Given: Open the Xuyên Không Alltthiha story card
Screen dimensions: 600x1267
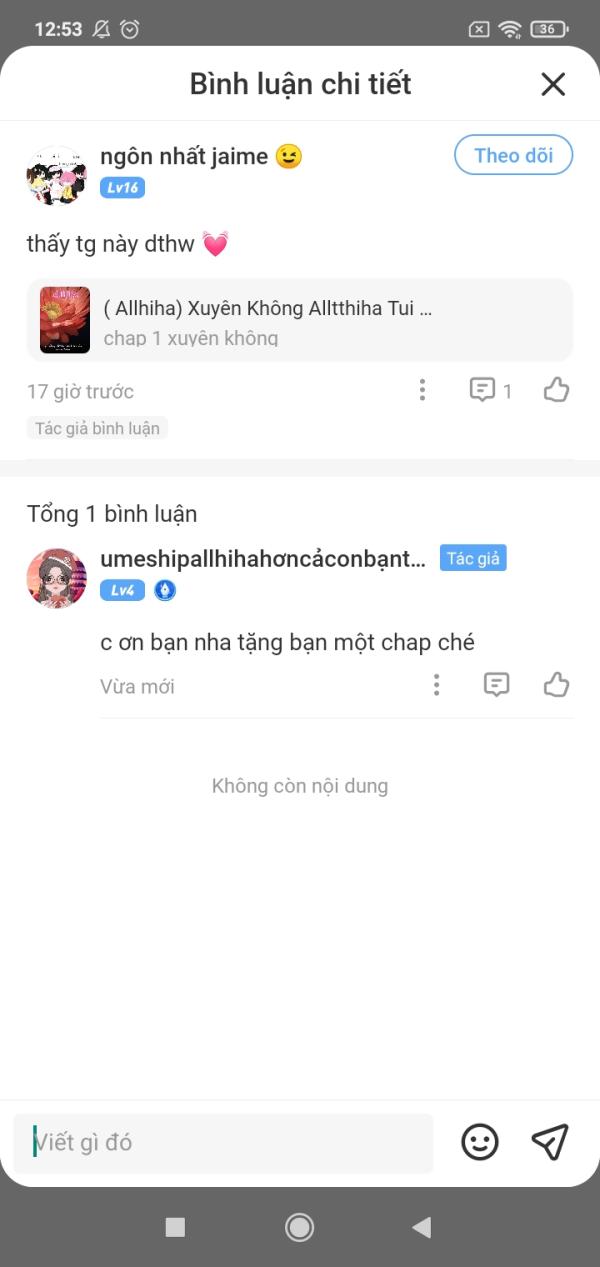Looking at the screenshot, I should [300, 320].
